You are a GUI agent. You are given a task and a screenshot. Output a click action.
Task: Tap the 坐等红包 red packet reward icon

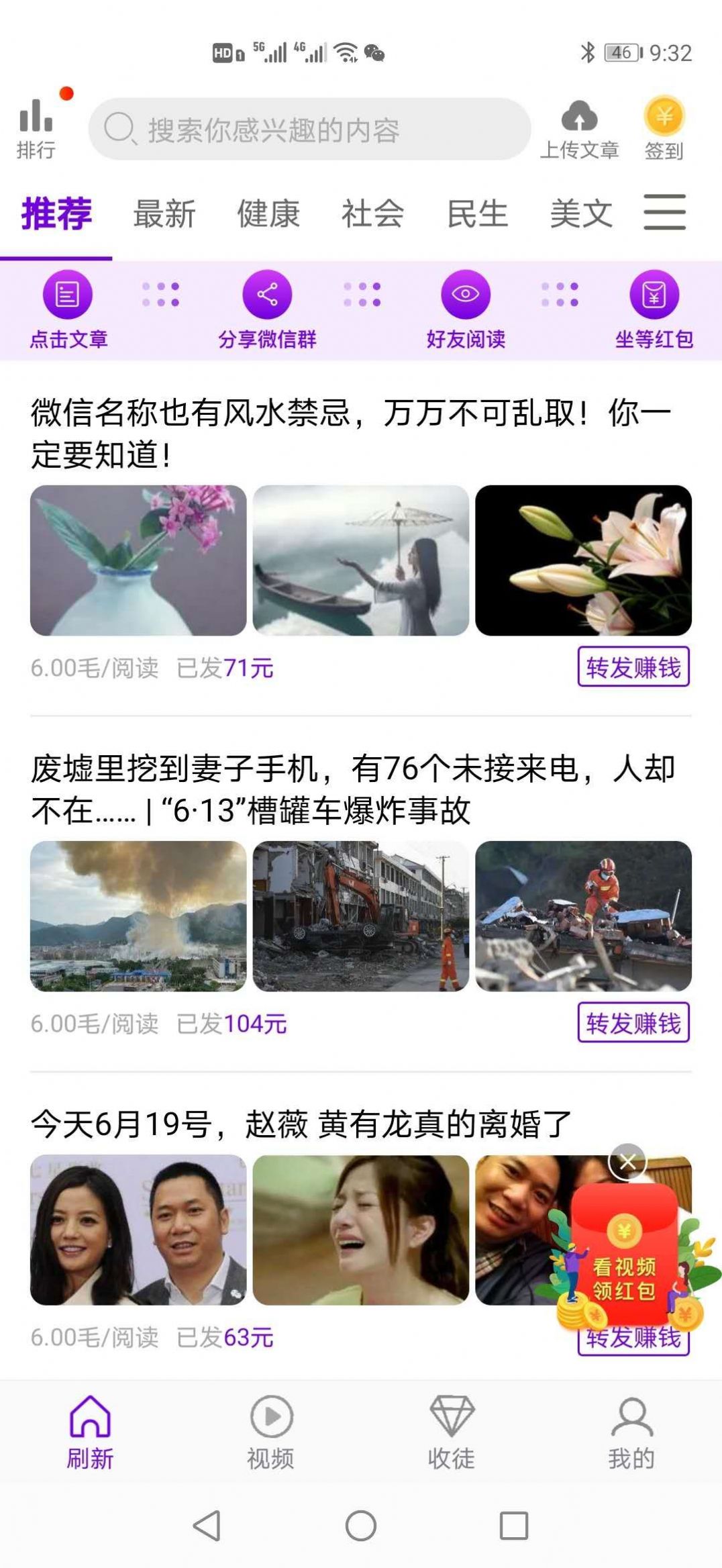tap(654, 294)
